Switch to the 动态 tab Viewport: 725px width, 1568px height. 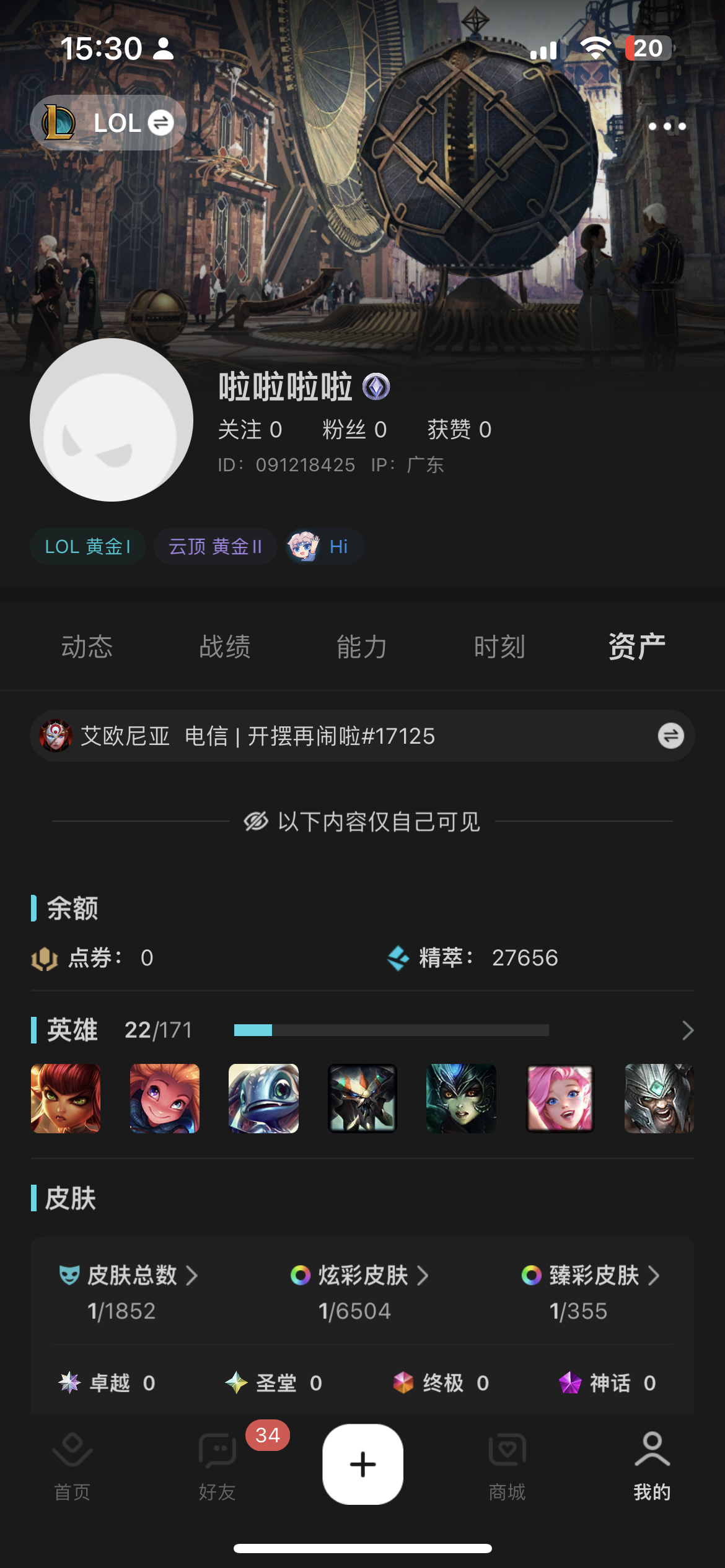click(x=87, y=647)
